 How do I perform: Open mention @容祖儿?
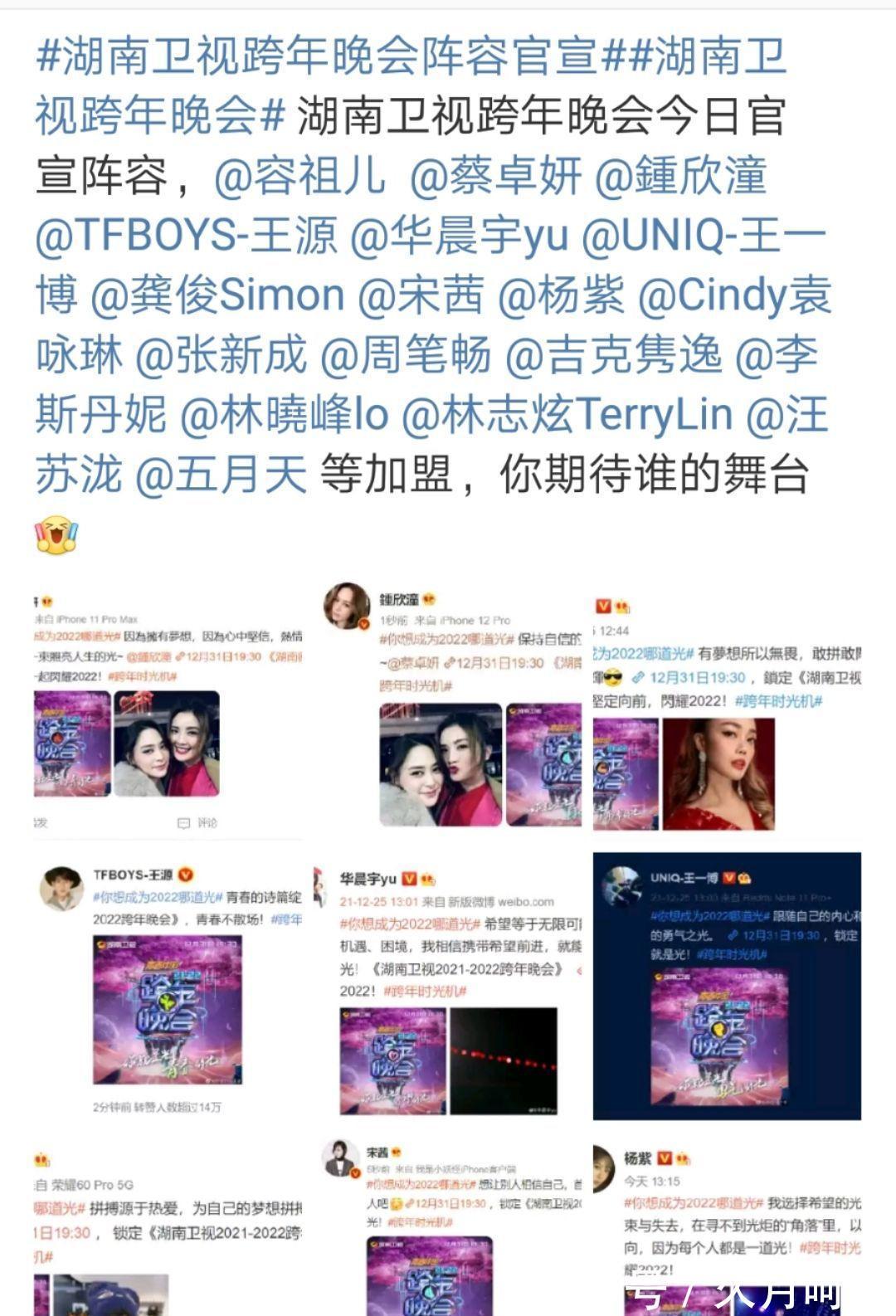click(299, 177)
